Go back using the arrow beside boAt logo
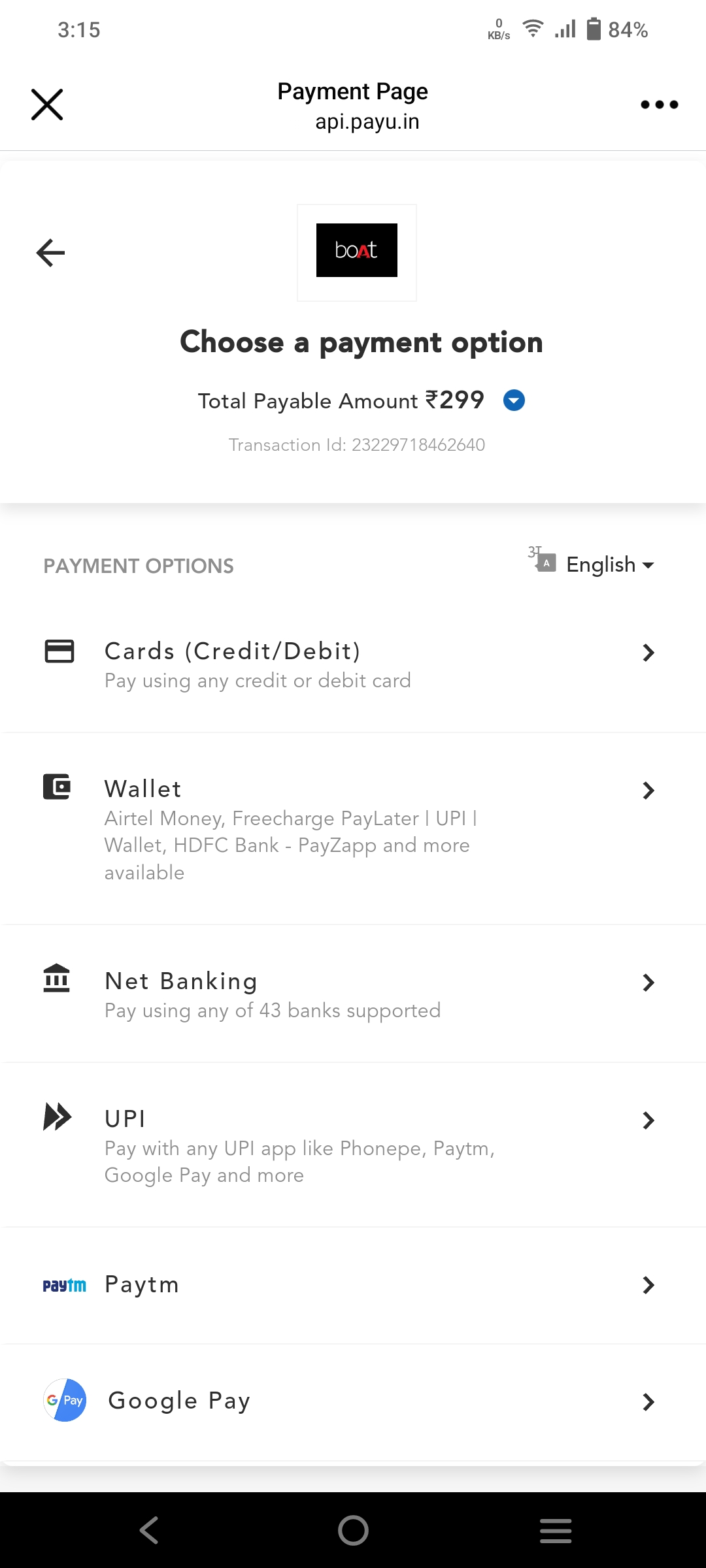Screen dimensions: 706x1568 pyautogui.click(x=50, y=253)
